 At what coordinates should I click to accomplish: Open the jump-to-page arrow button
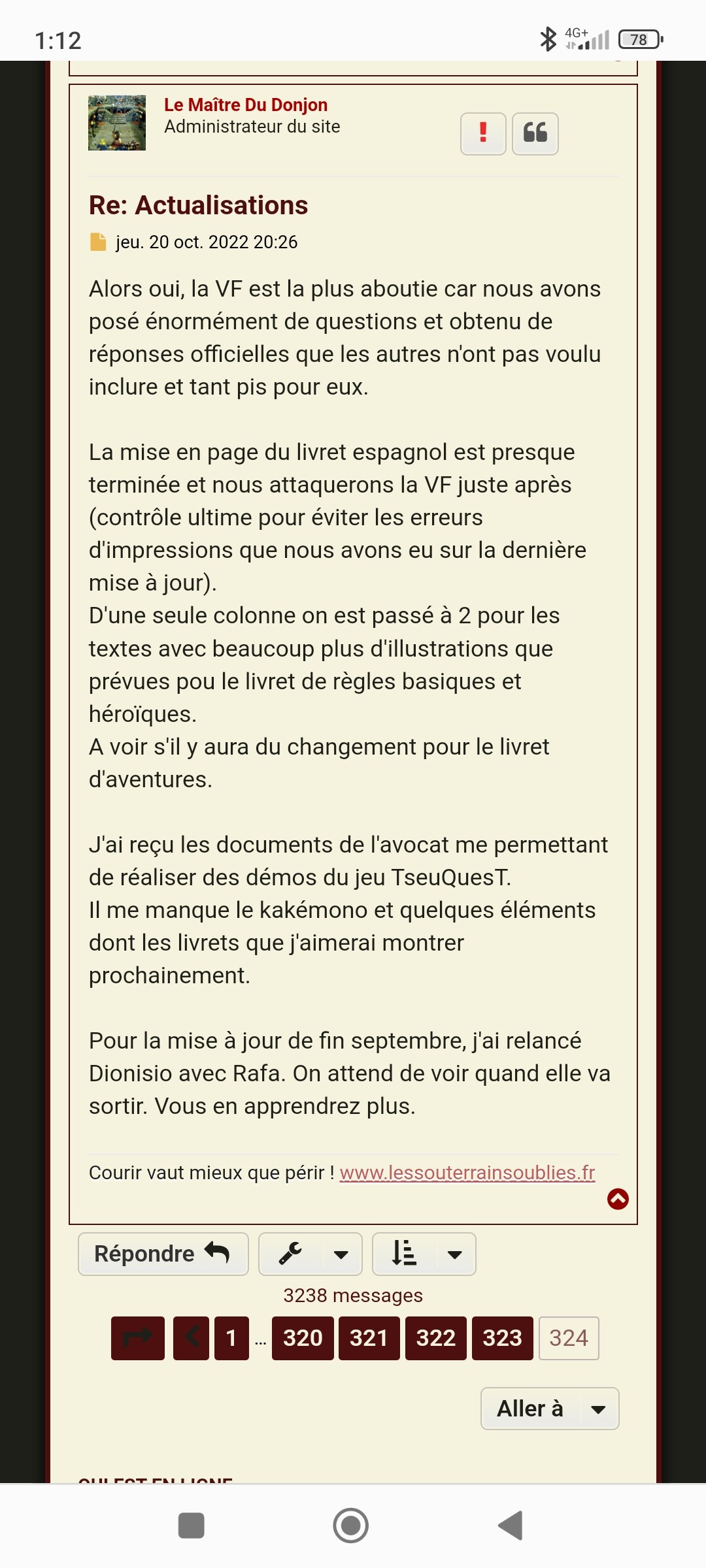138,1338
